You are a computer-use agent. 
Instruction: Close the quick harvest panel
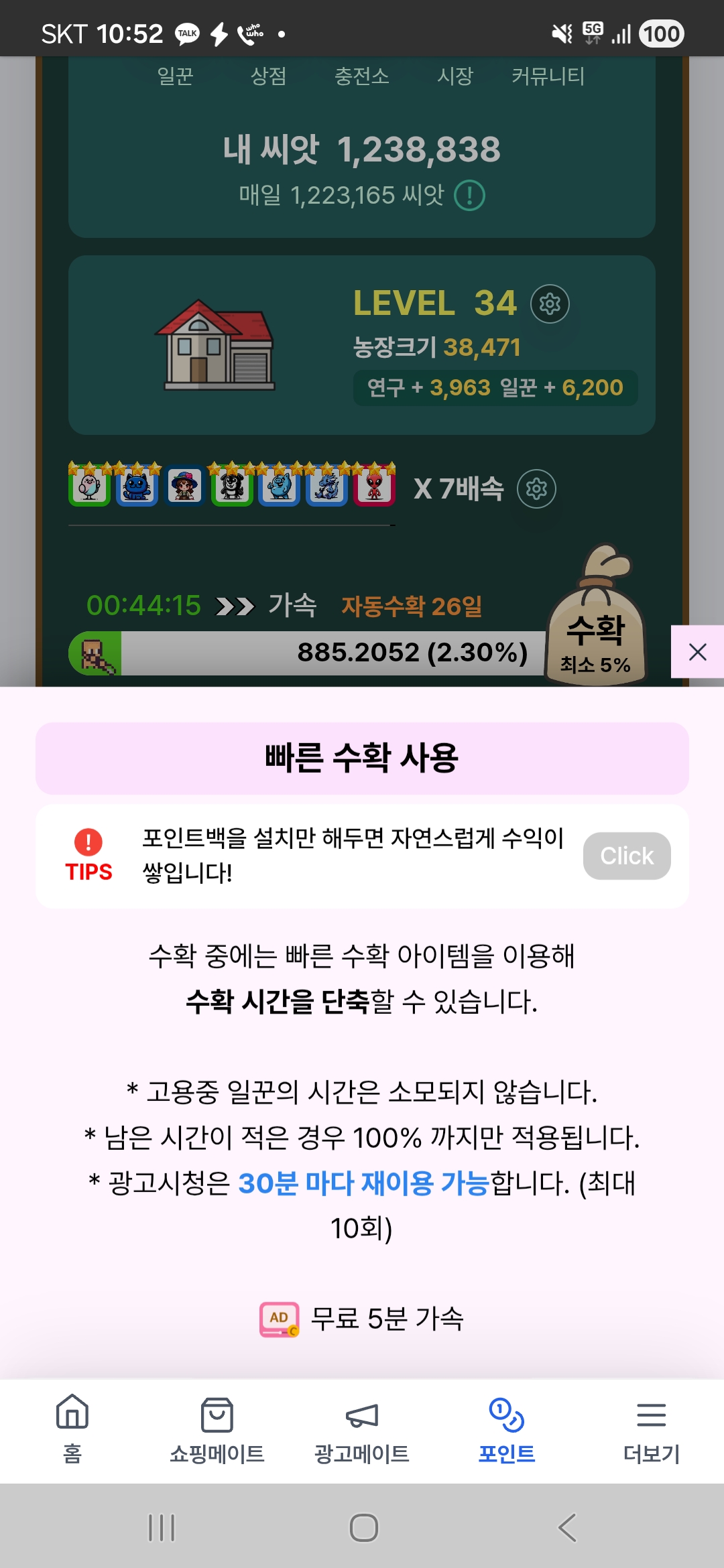click(x=697, y=652)
